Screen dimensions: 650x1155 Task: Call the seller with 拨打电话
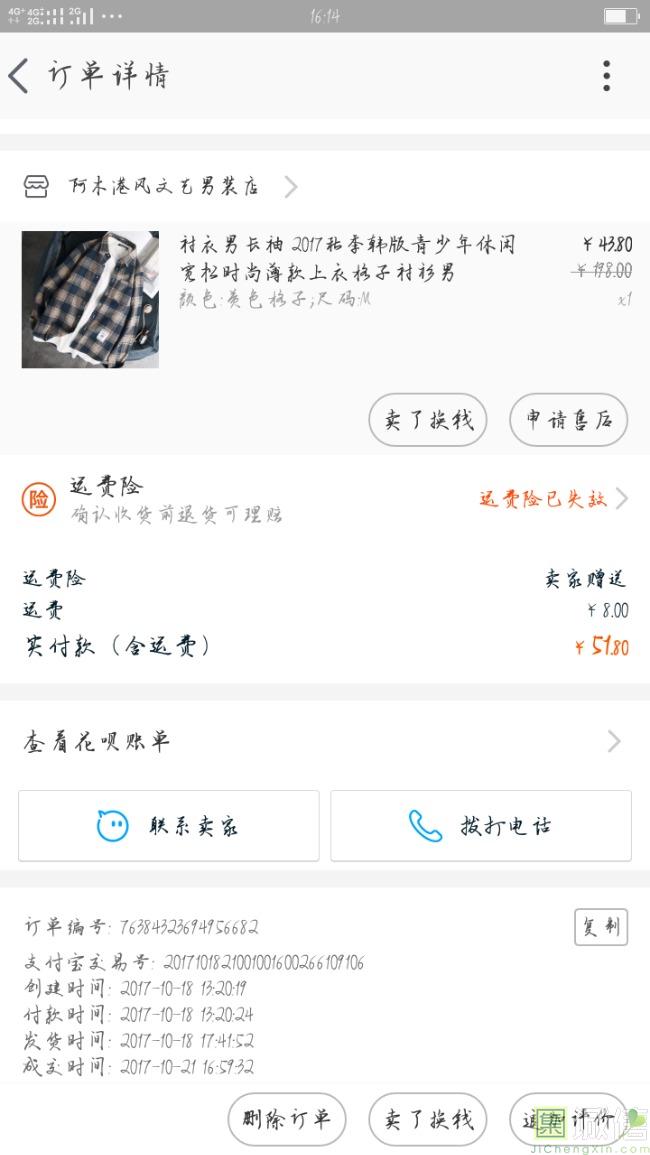481,826
